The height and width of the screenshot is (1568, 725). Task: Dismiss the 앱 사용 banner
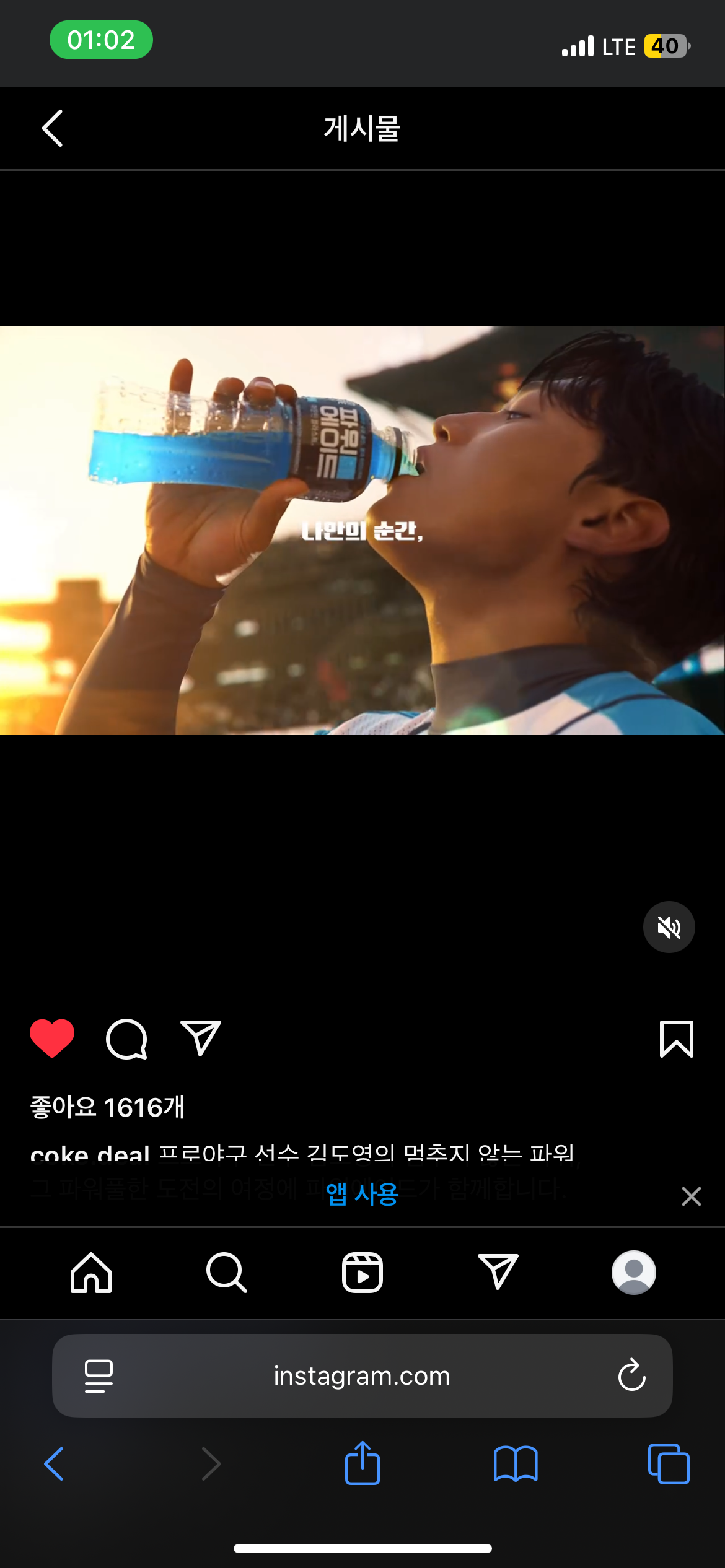pos(691,1196)
